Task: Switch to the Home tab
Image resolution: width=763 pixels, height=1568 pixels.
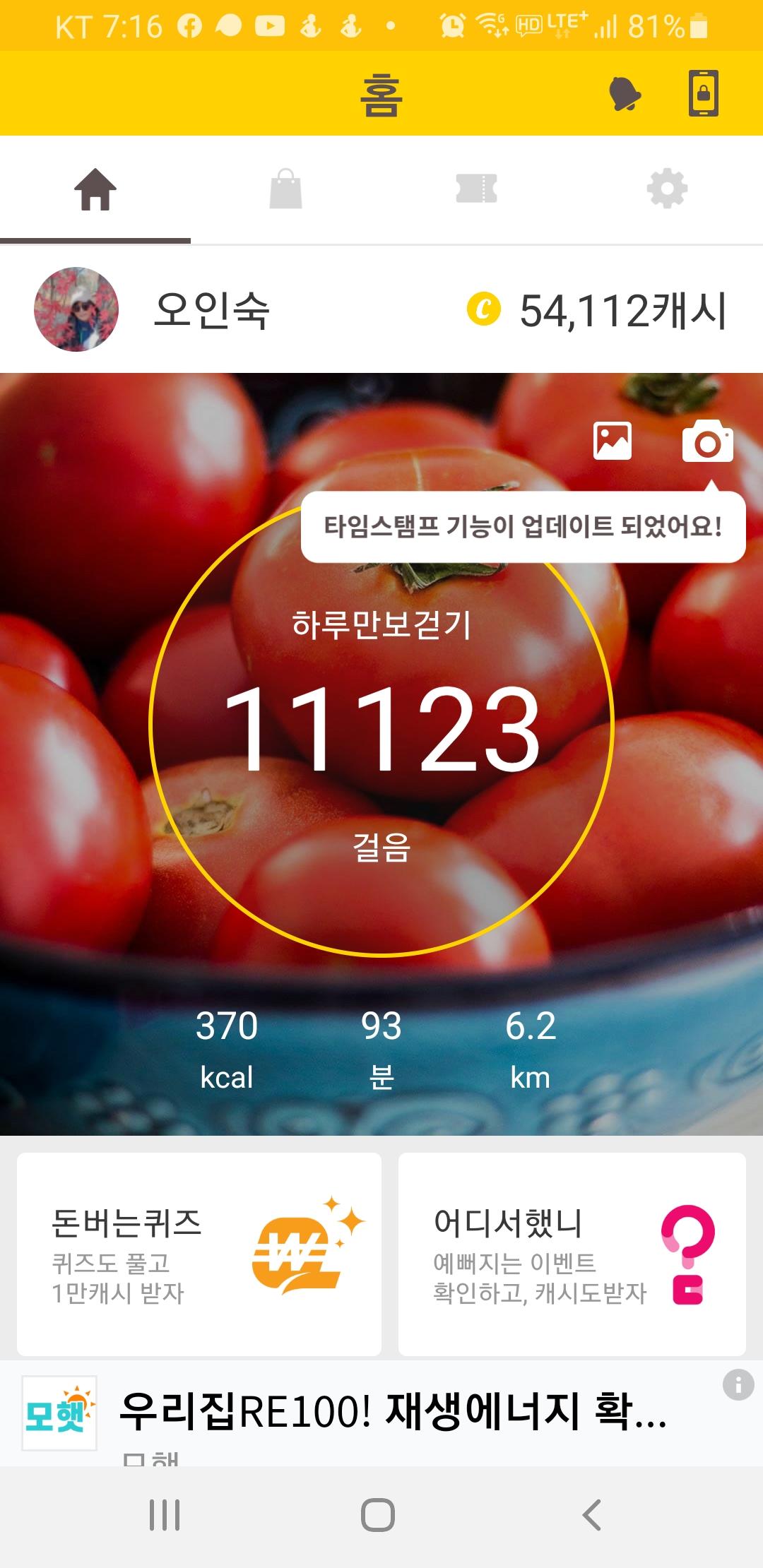Action: pos(95,189)
